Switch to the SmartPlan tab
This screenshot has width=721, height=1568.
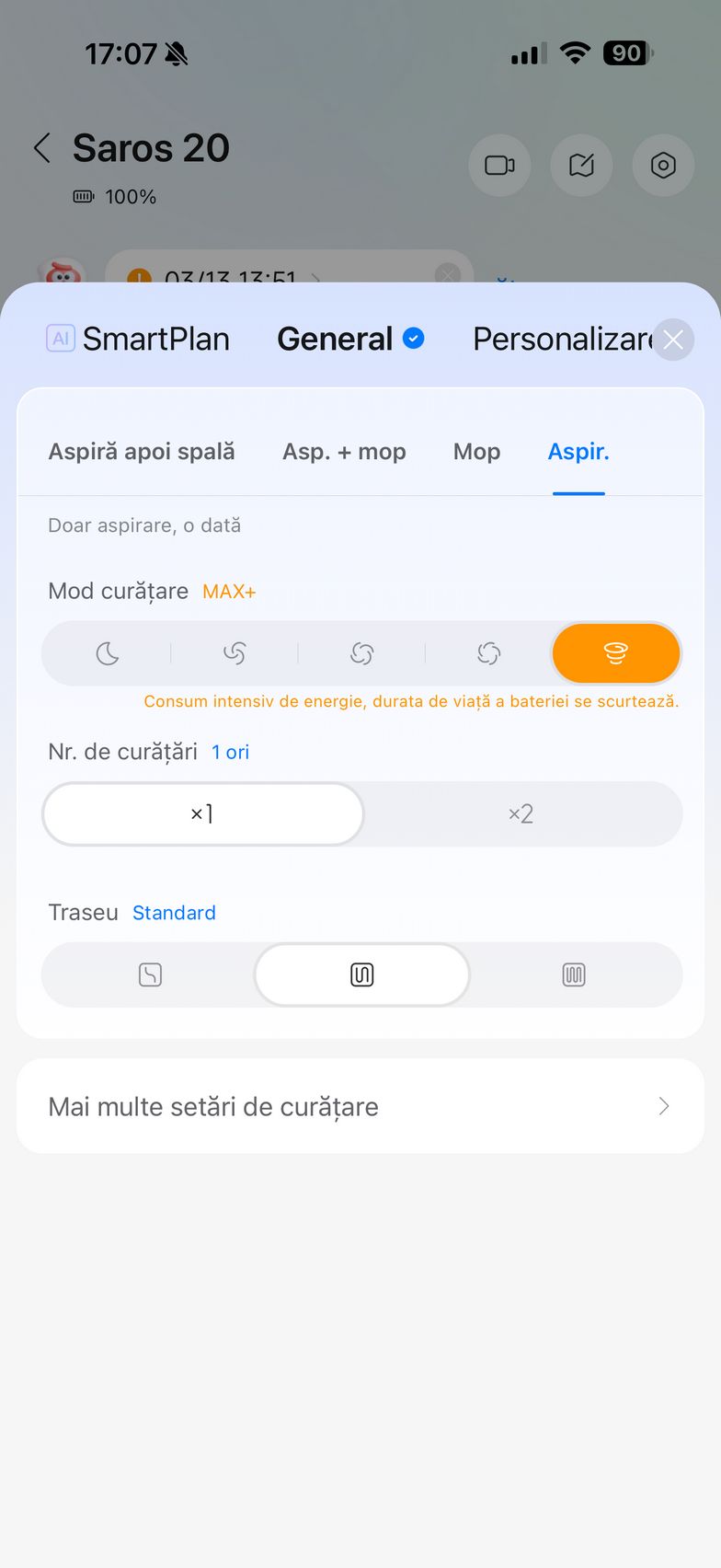click(139, 340)
